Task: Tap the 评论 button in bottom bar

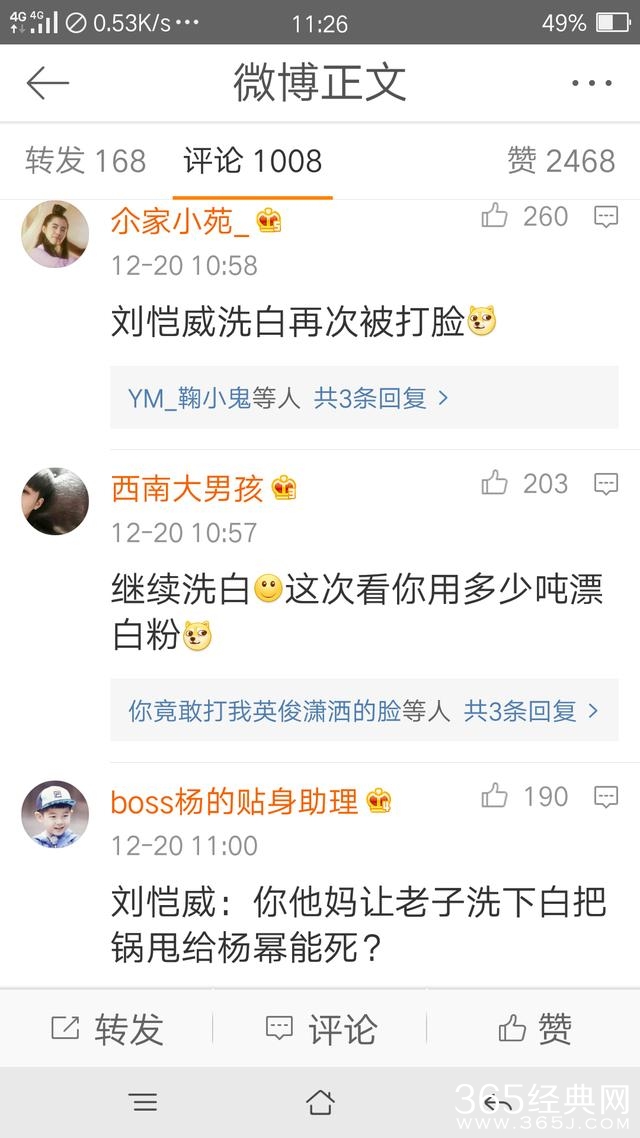Action: coord(320,1028)
